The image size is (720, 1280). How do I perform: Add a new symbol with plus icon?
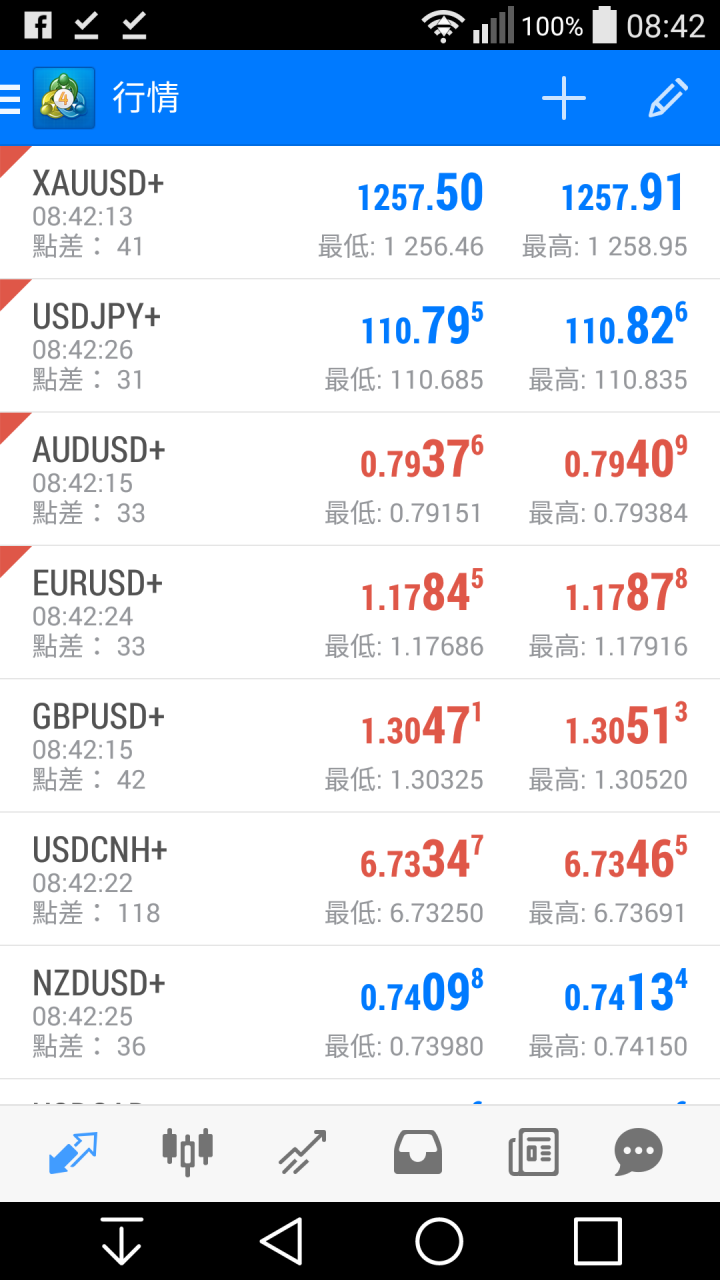coord(564,98)
